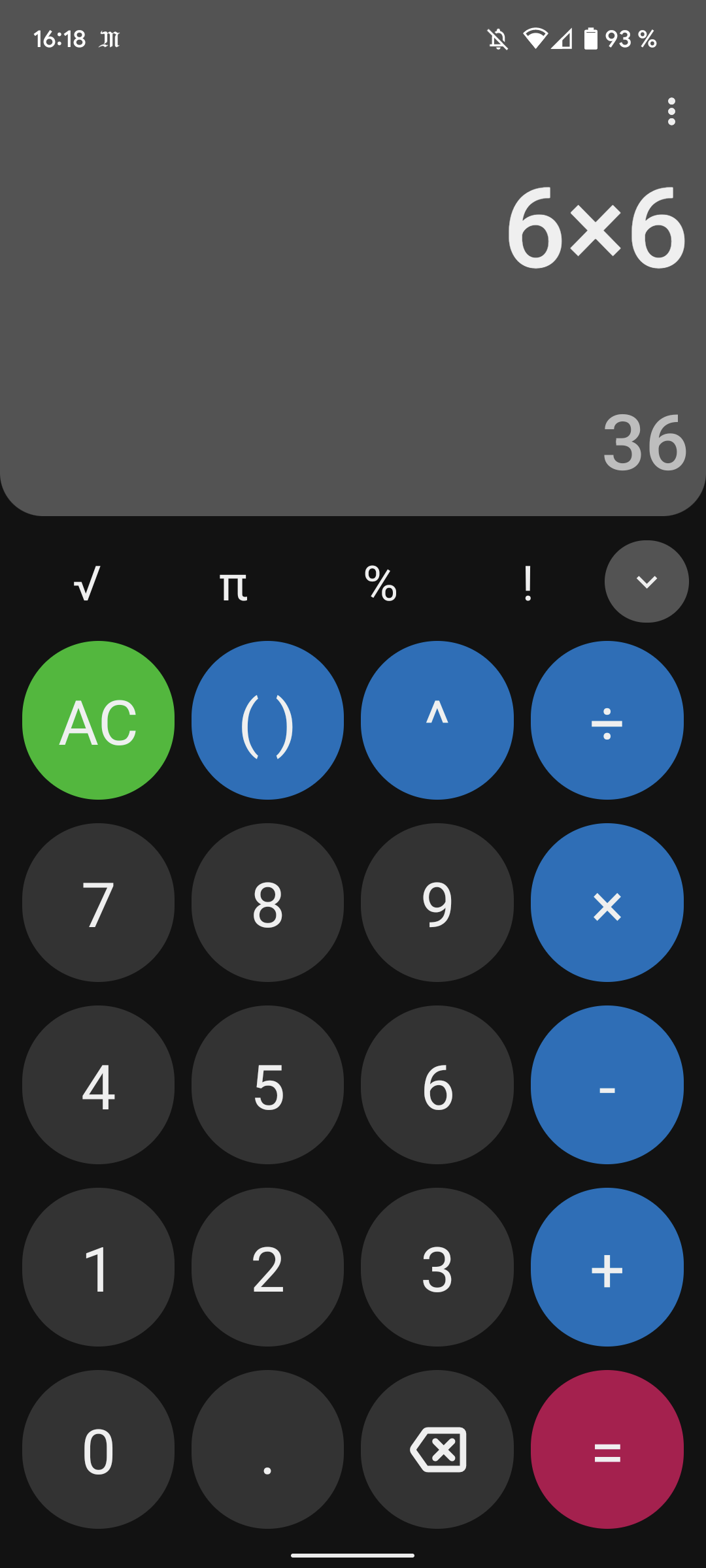
Task: Enter the digit 3
Action: click(x=437, y=1267)
